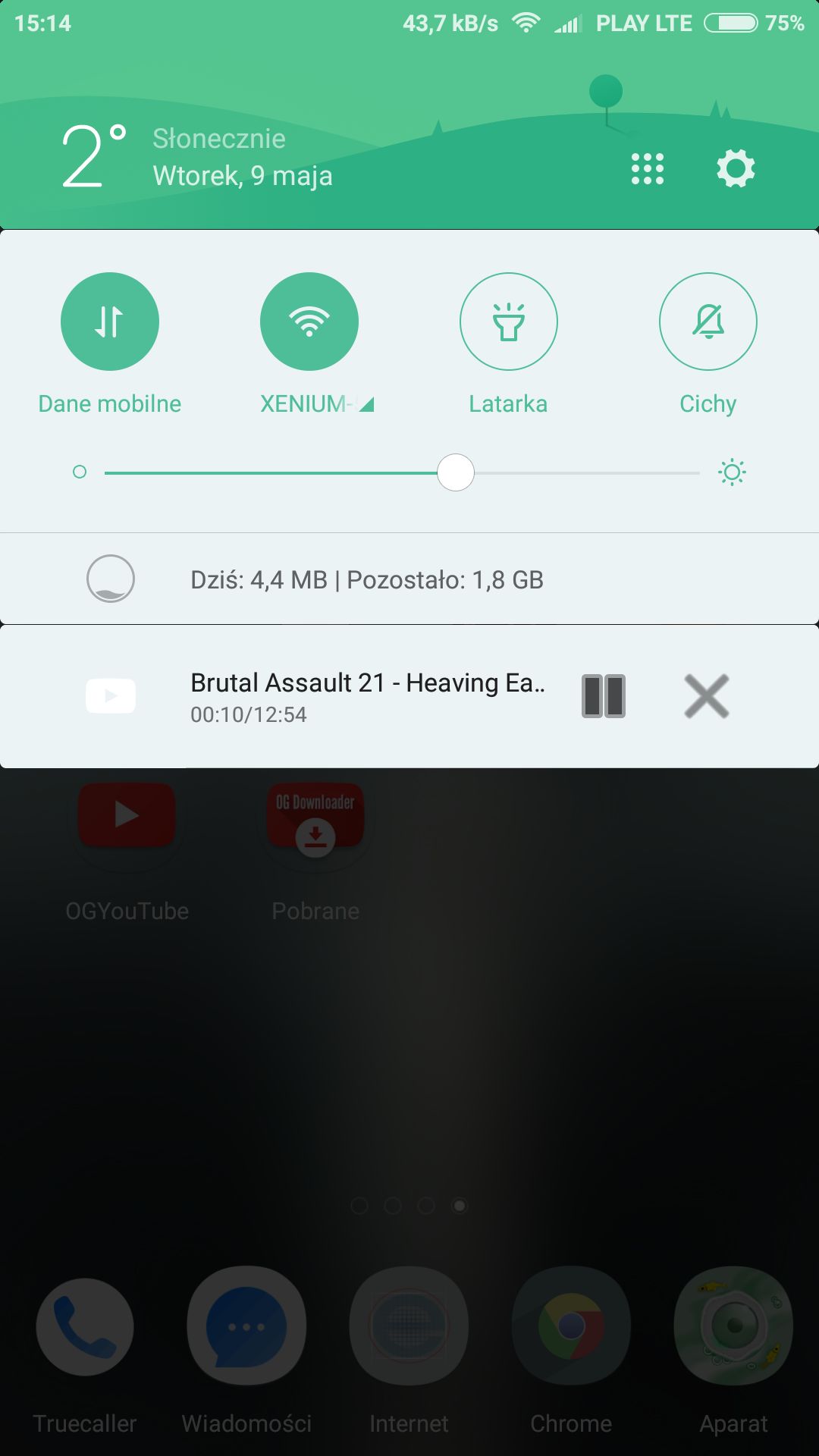
Task: Turn on the Latarka flashlight
Action: click(x=509, y=322)
